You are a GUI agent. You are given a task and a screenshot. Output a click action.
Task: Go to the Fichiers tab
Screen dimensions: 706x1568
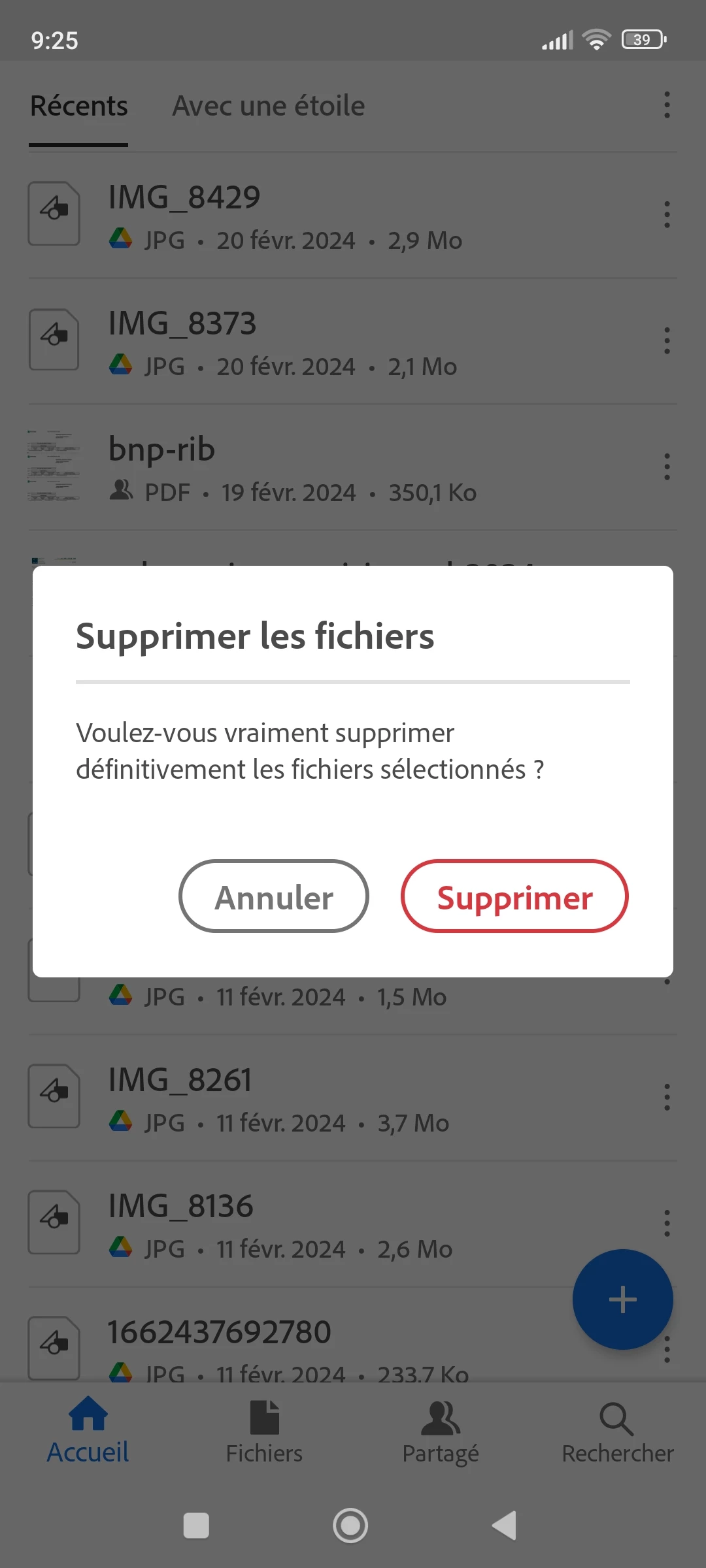tap(264, 1432)
